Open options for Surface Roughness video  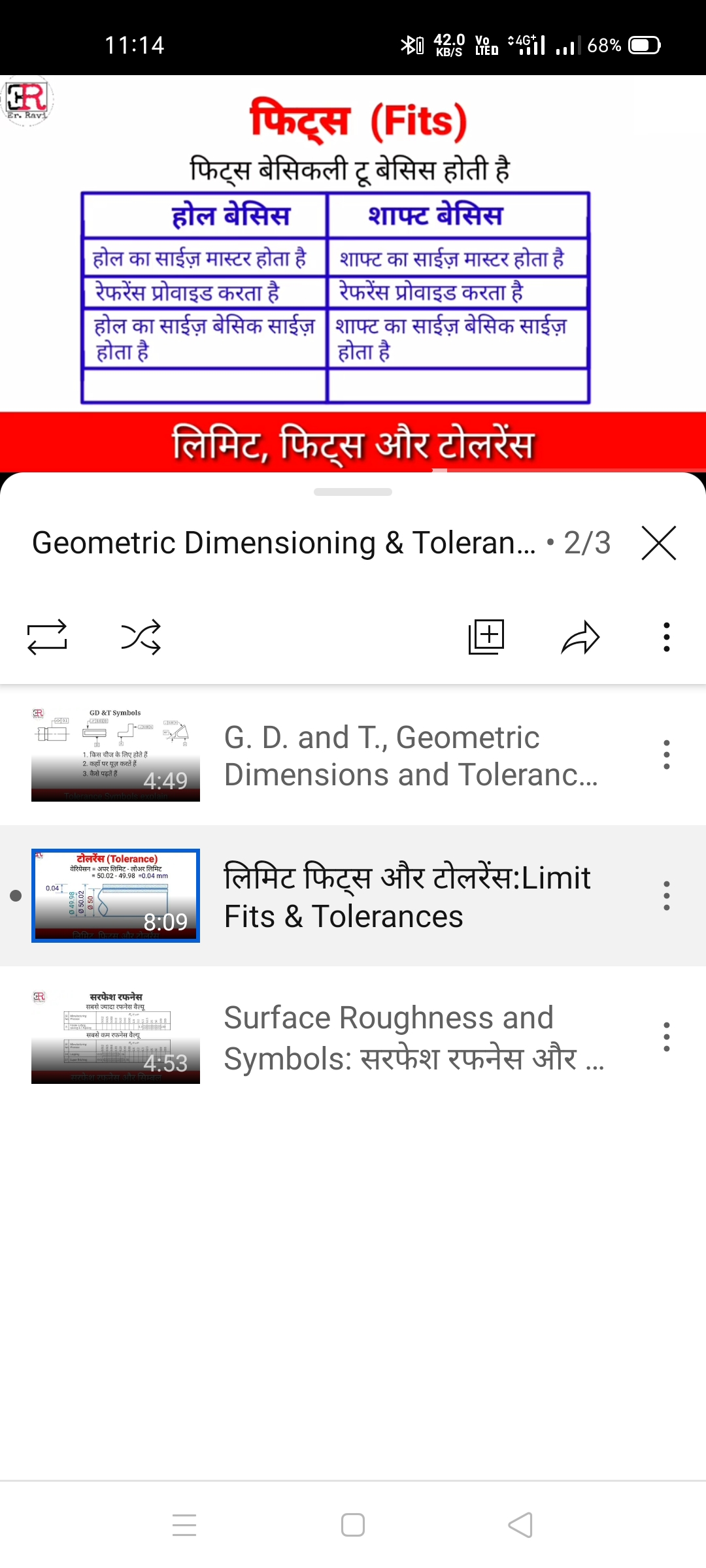(666, 1036)
